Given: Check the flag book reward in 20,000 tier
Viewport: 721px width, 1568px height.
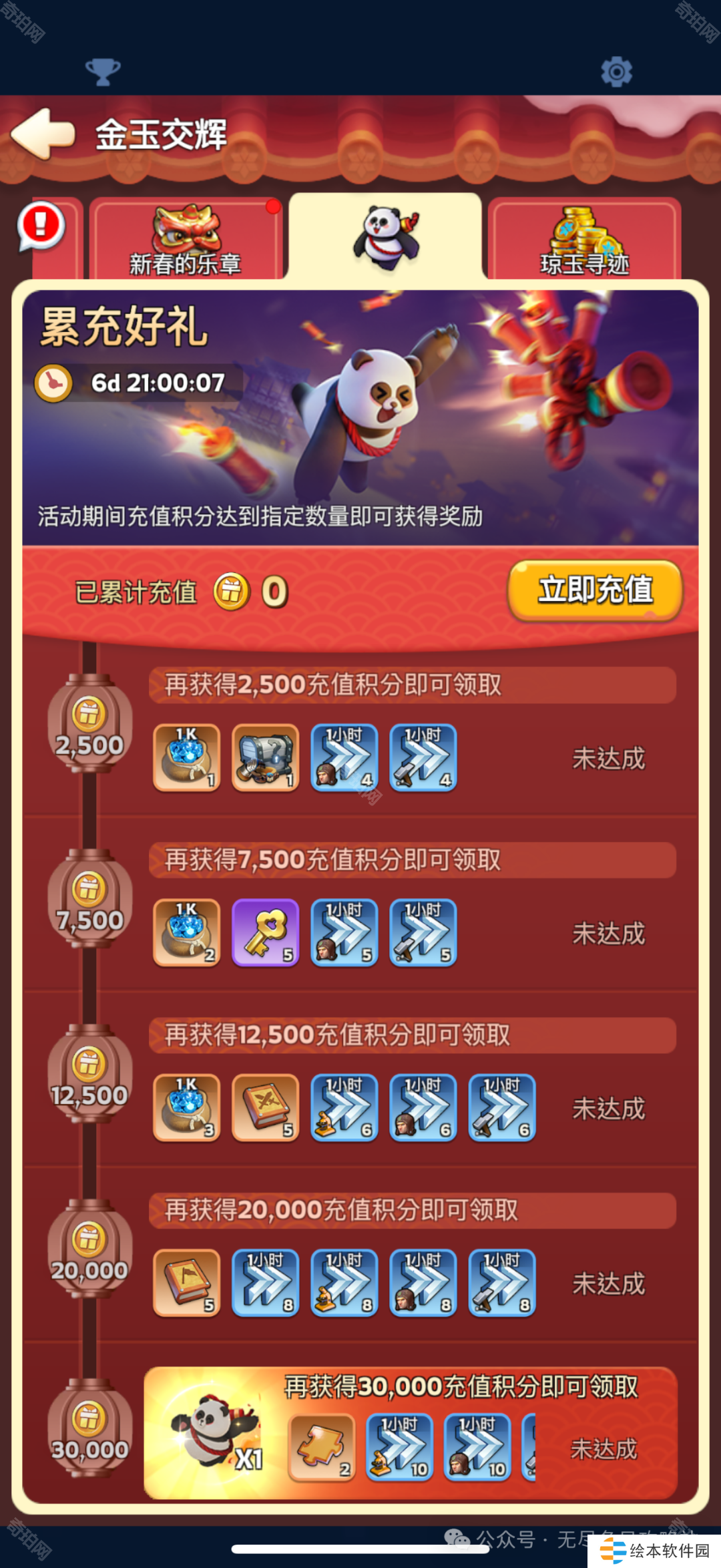Looking at the screenshot, I should coord(187,1283).
